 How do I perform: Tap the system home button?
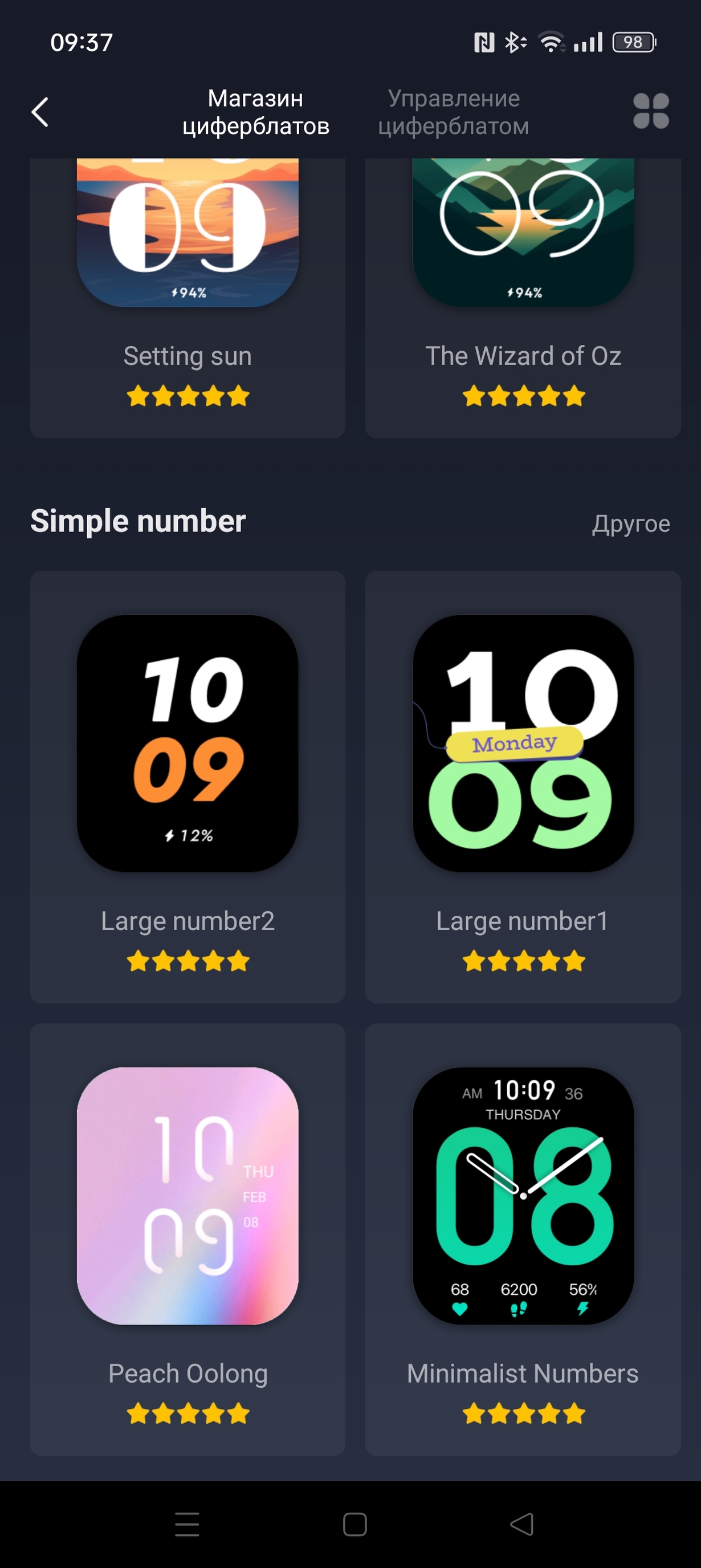(354, 1525)
